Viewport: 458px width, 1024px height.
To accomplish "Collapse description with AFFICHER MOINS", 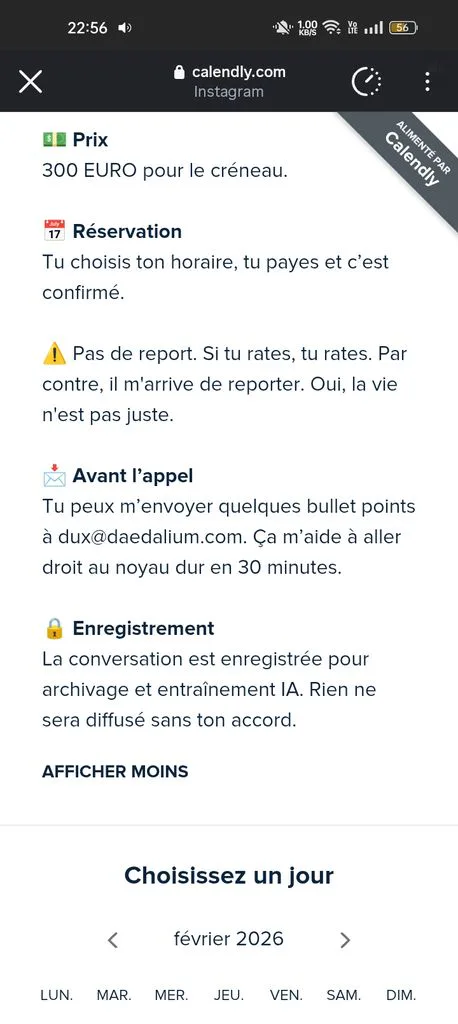I will pos(115,771).
